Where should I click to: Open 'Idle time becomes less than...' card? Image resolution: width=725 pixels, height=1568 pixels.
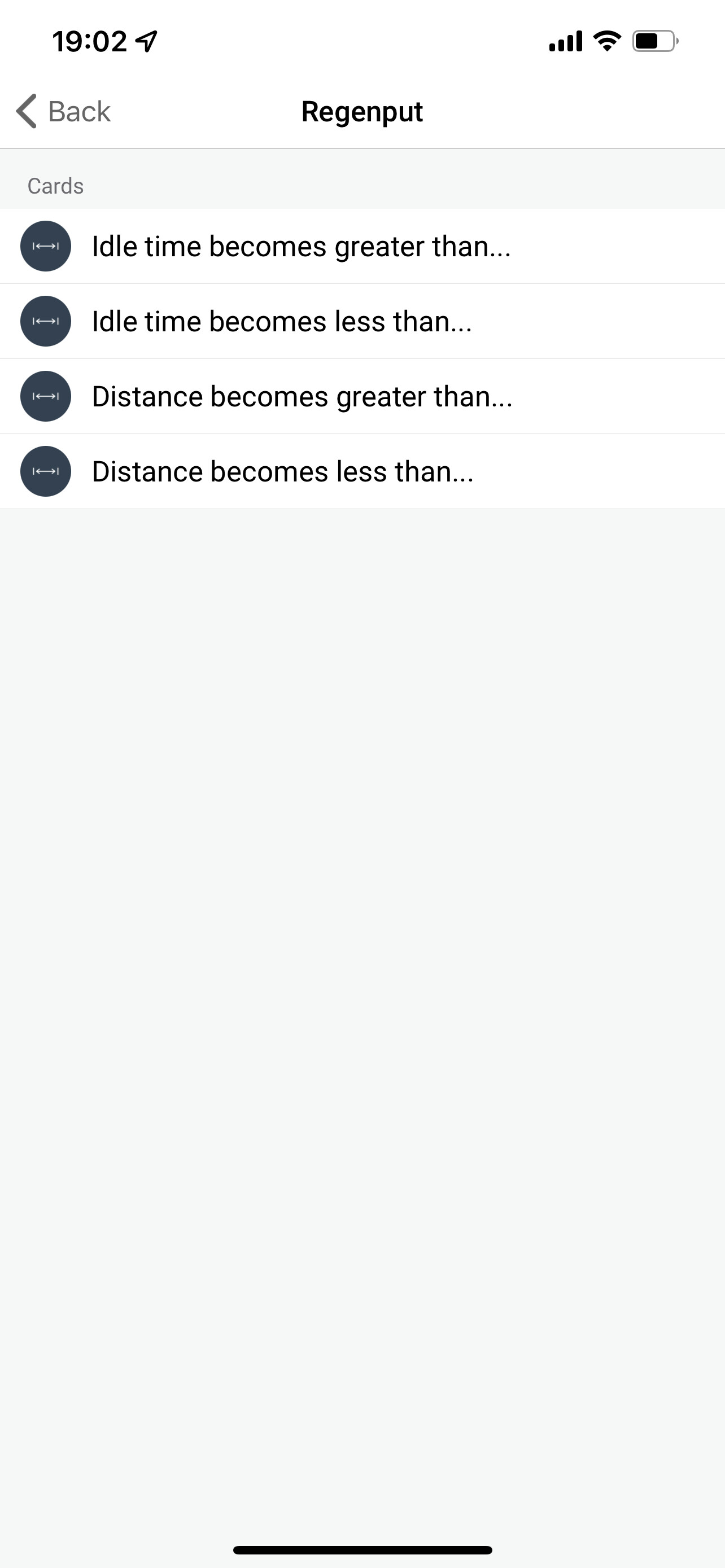[x=362, y=321]
